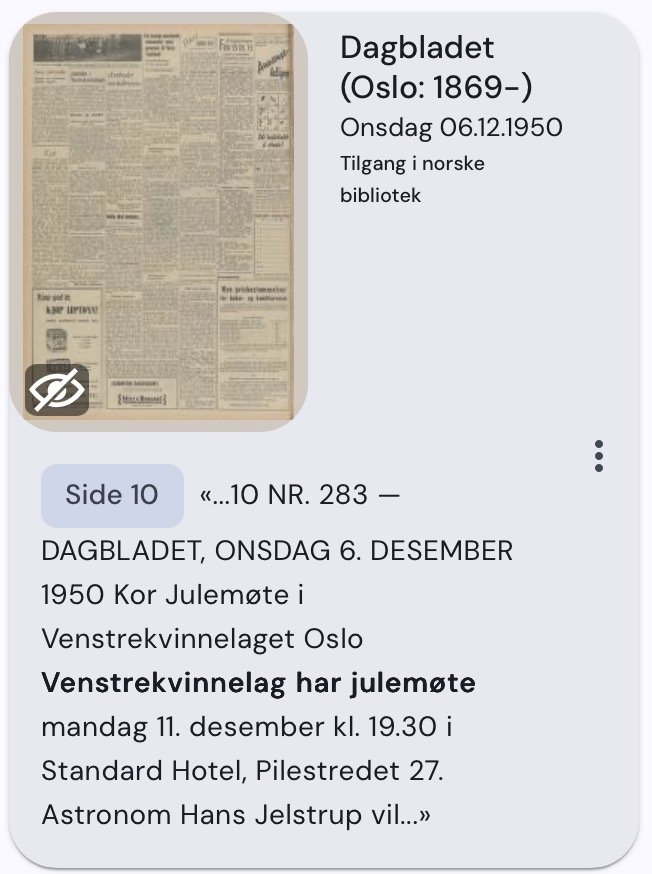Tap the crossed-eye icon on the thumbnail
This screenshot has height=874, width=652.
click(x=57, y=391)
